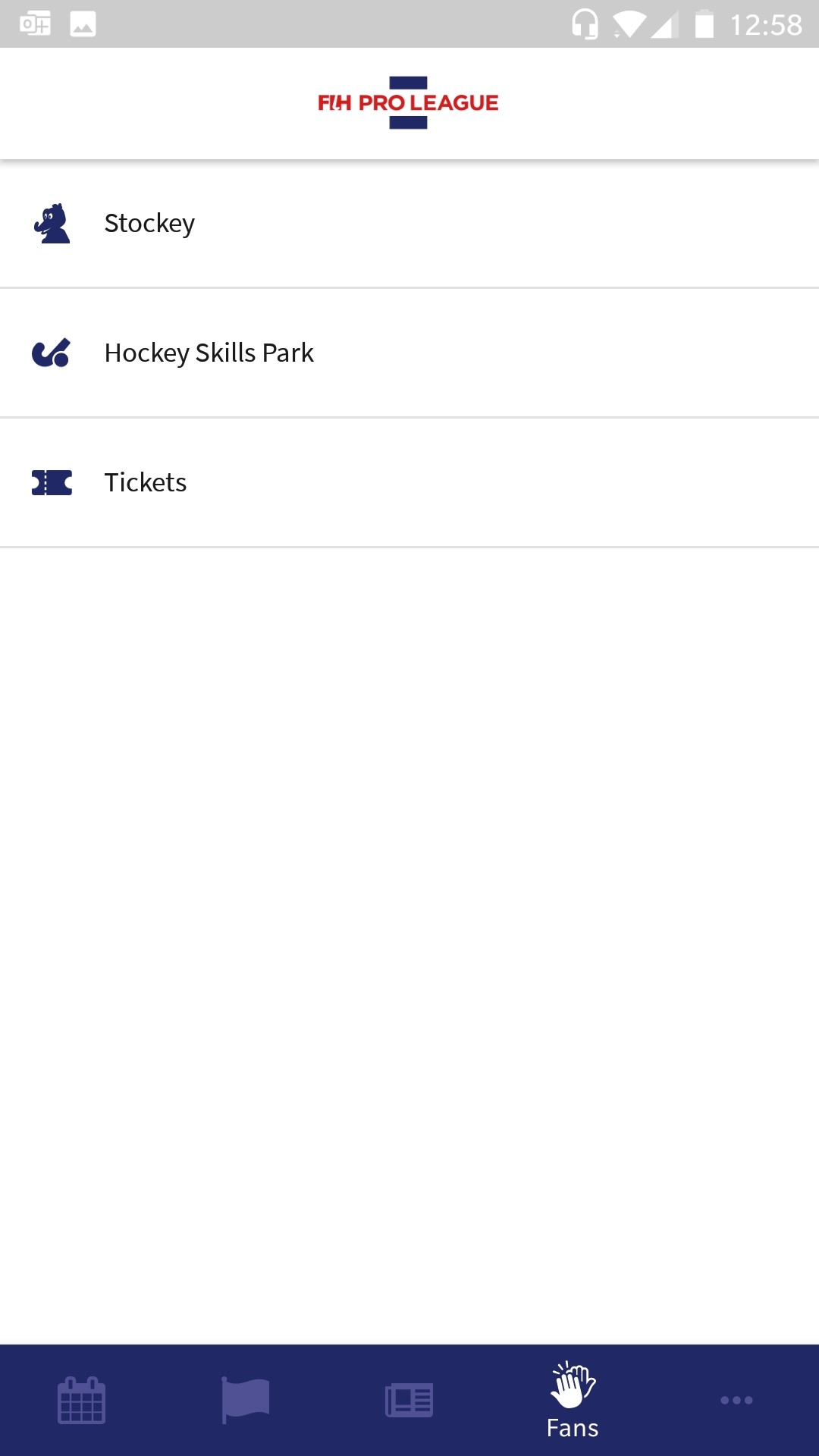Select the Fans tab
The height and width of the screenshot is (1456, 819).
tap(573, 1401)
